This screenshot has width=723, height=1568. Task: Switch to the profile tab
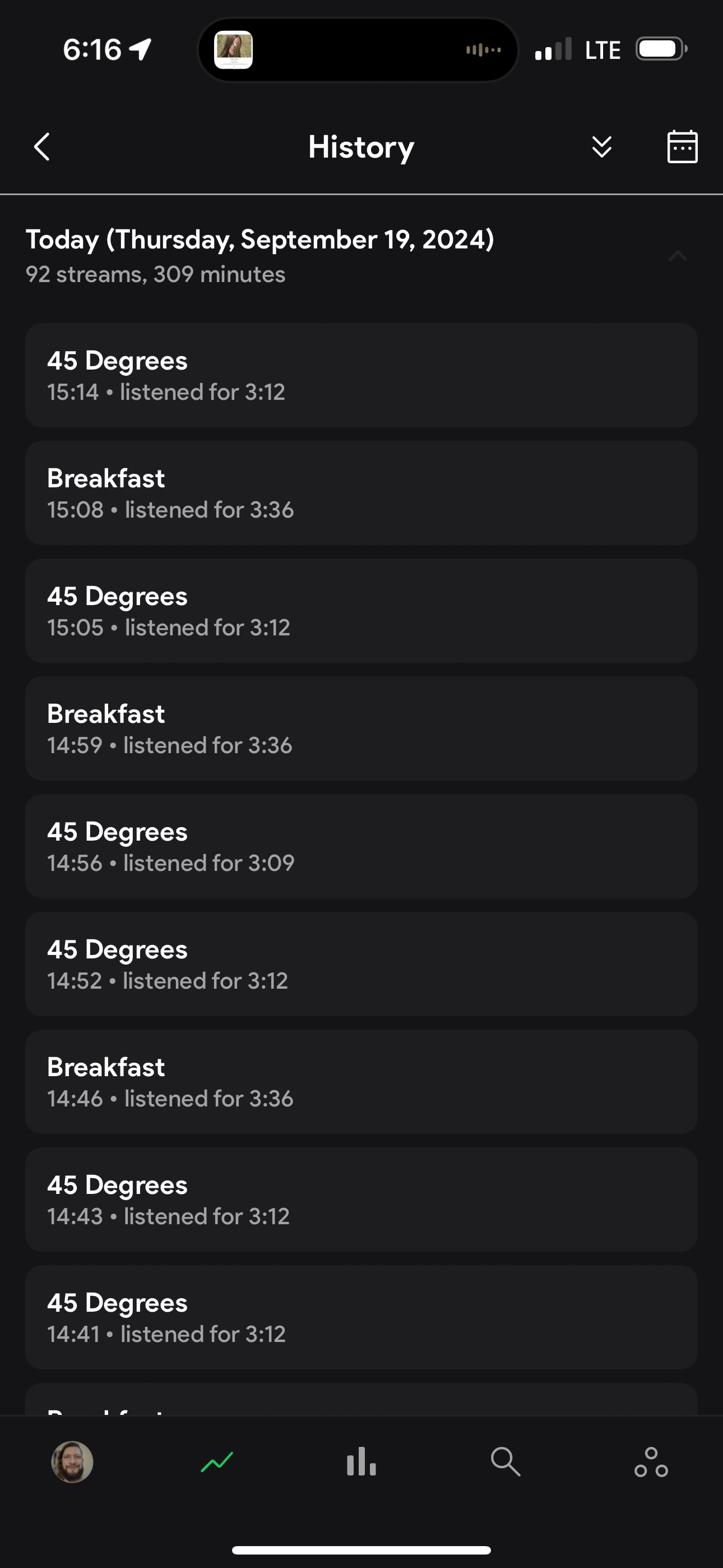click(72, 1461)
